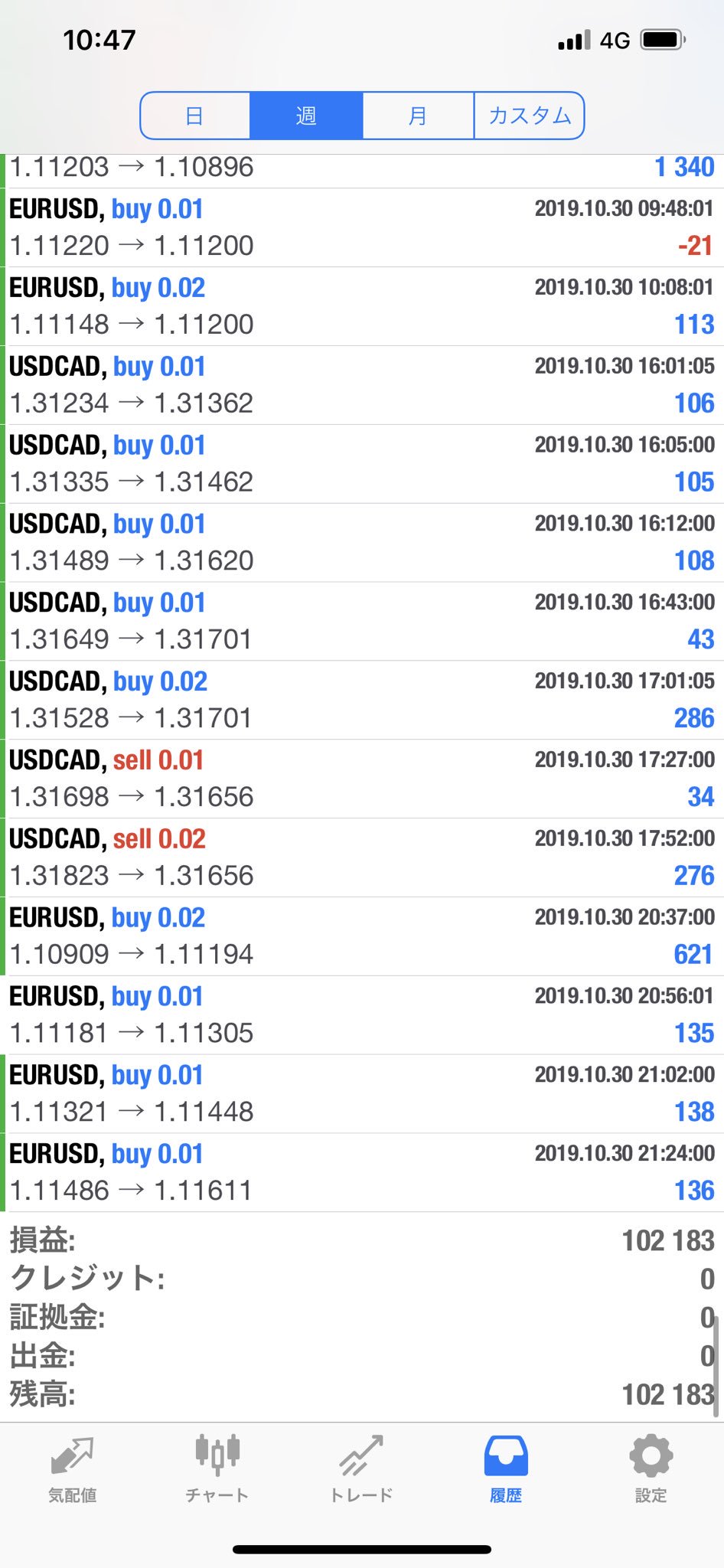Select the 週 (week) period filter
The image size is (724, 1568).
point(306,116)
